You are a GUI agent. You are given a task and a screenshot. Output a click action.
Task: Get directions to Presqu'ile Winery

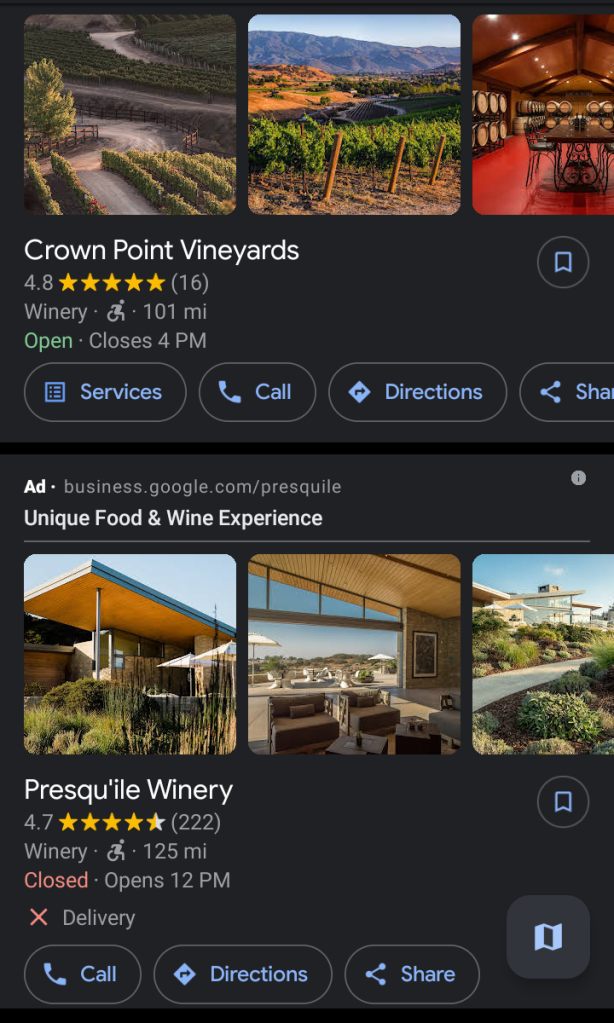(243, 974)
